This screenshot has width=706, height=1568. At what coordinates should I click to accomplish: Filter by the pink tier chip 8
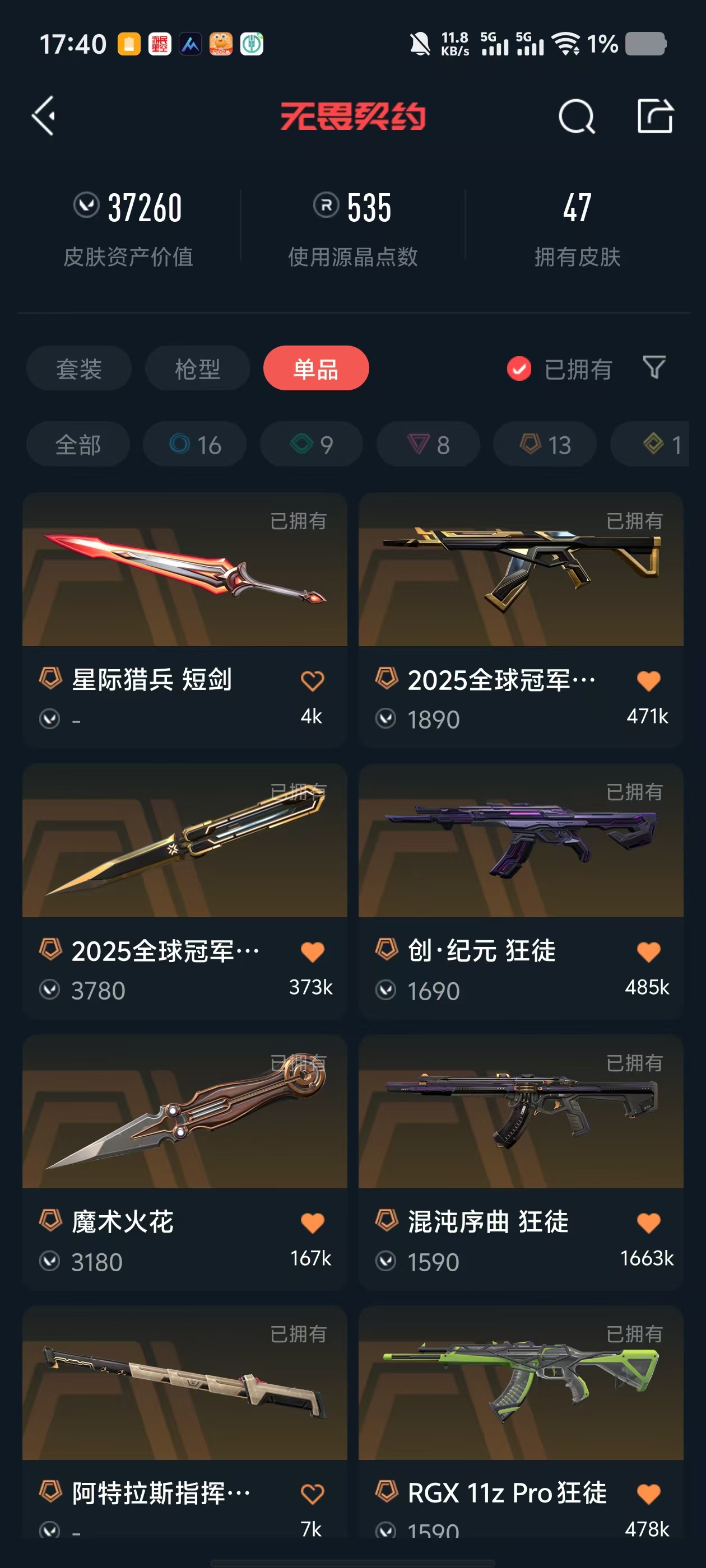point(428,444)
